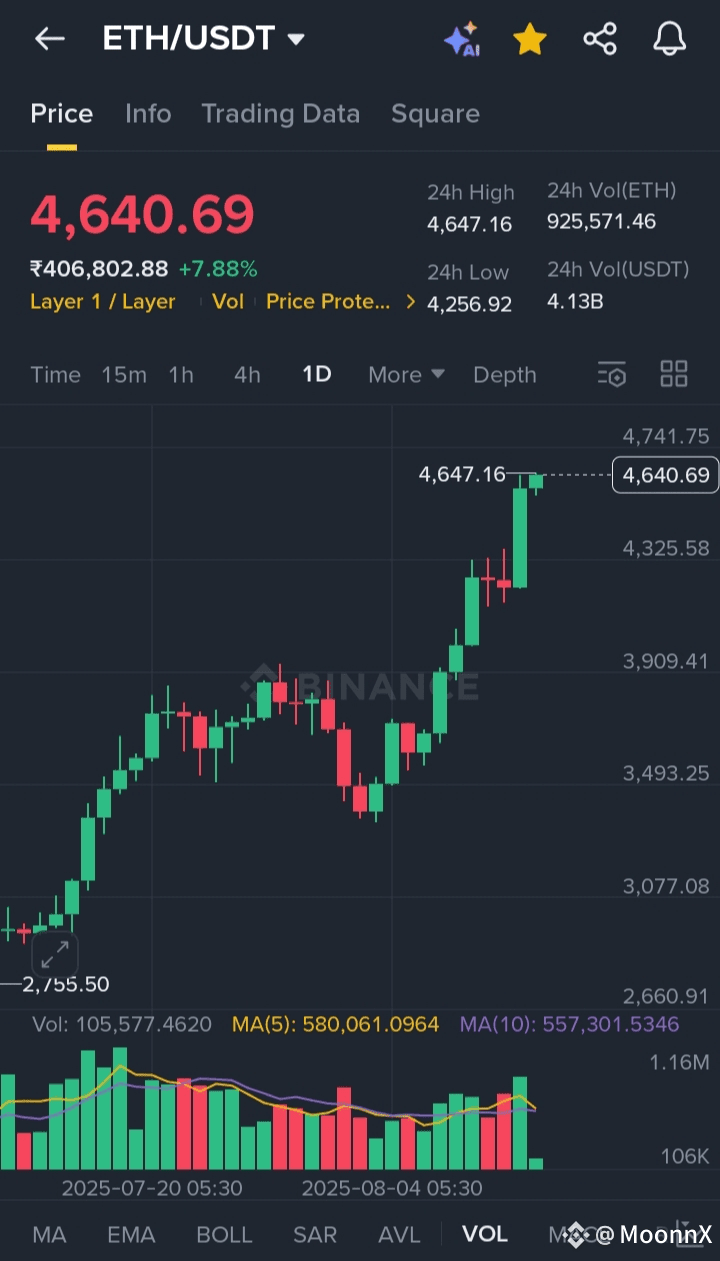720x1261 pixels.
Task: Share this trading pair
Action: pos(600,39)
